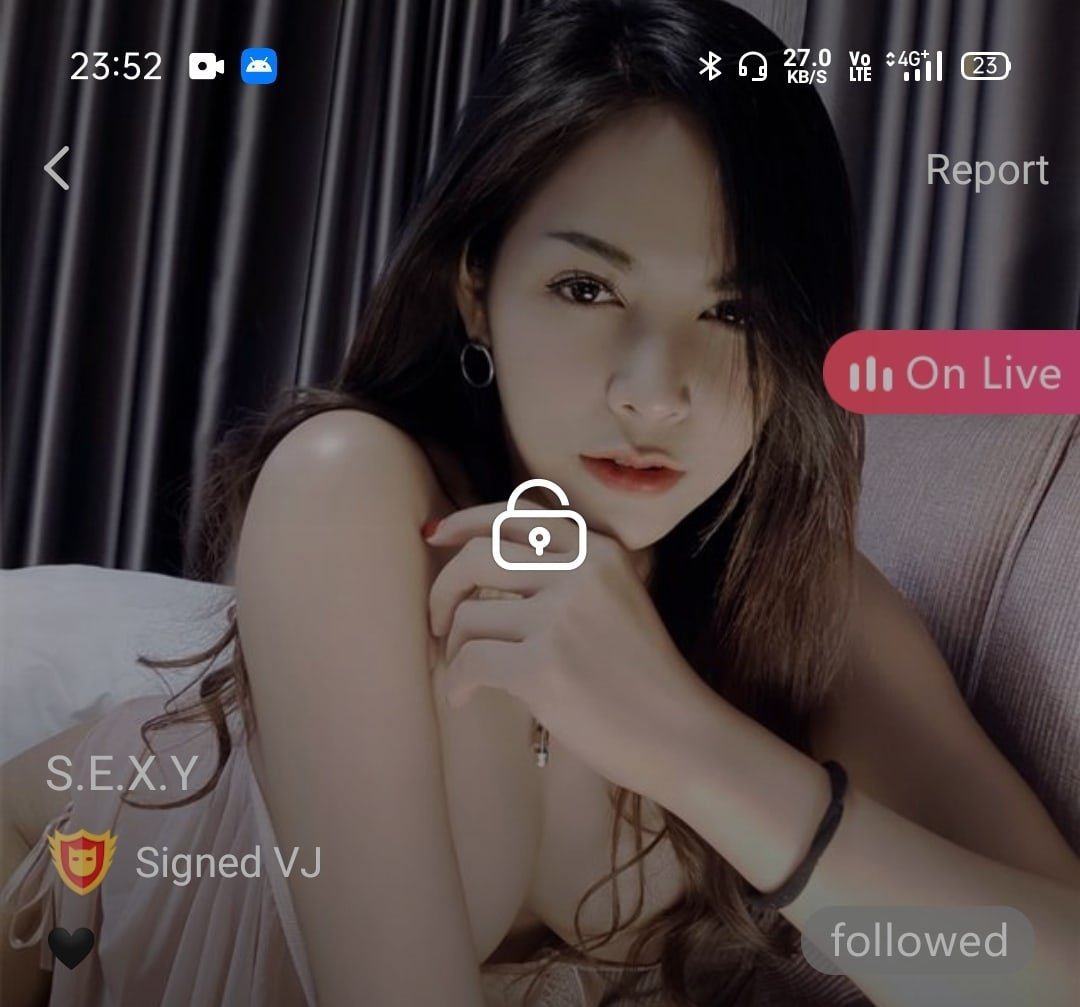Tap the followed button to unfollow
1080x1007 pixels.
(918, 941)
